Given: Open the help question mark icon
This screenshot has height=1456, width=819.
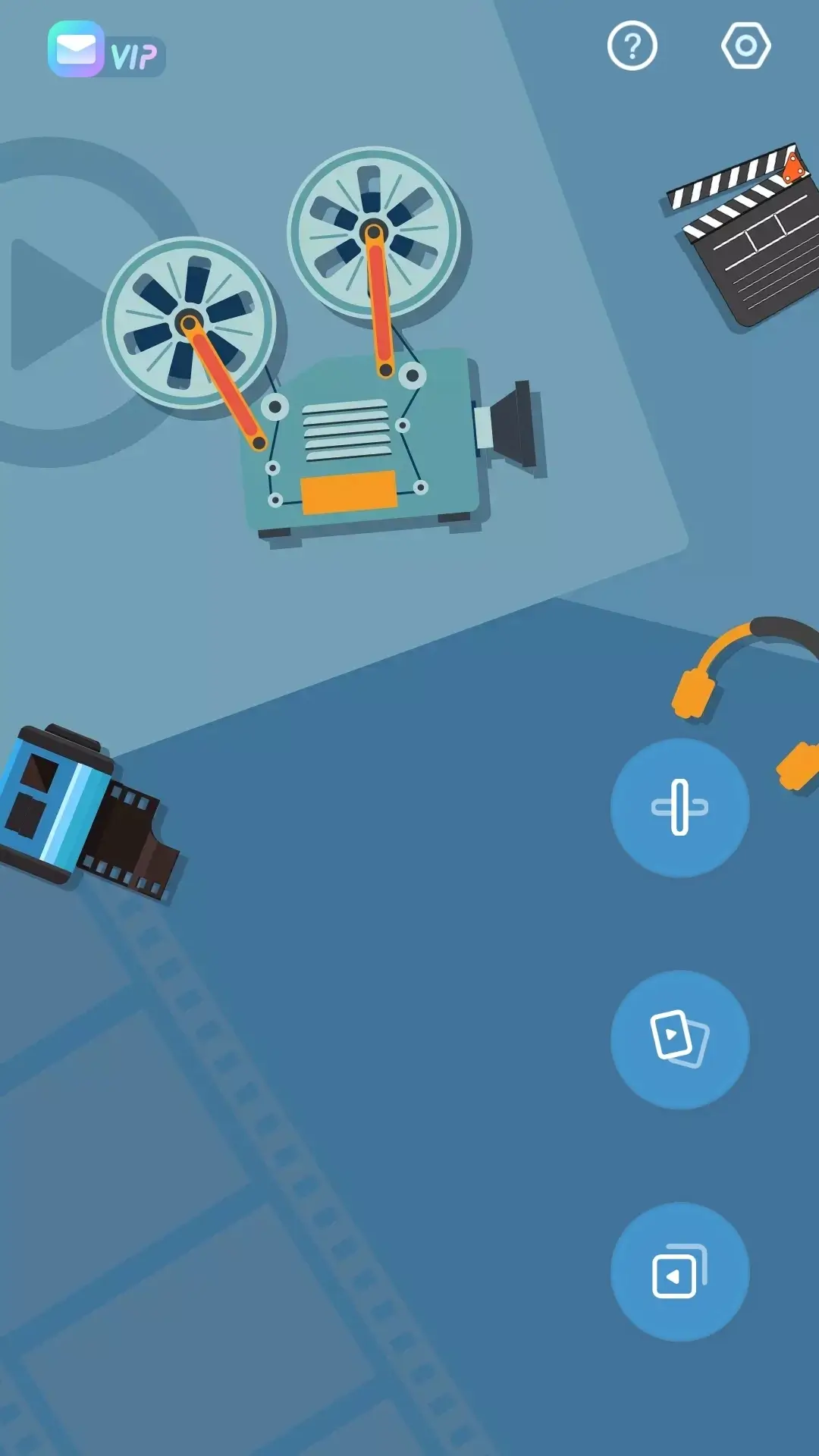Looking at the screenshot, I should click(632, 46).
